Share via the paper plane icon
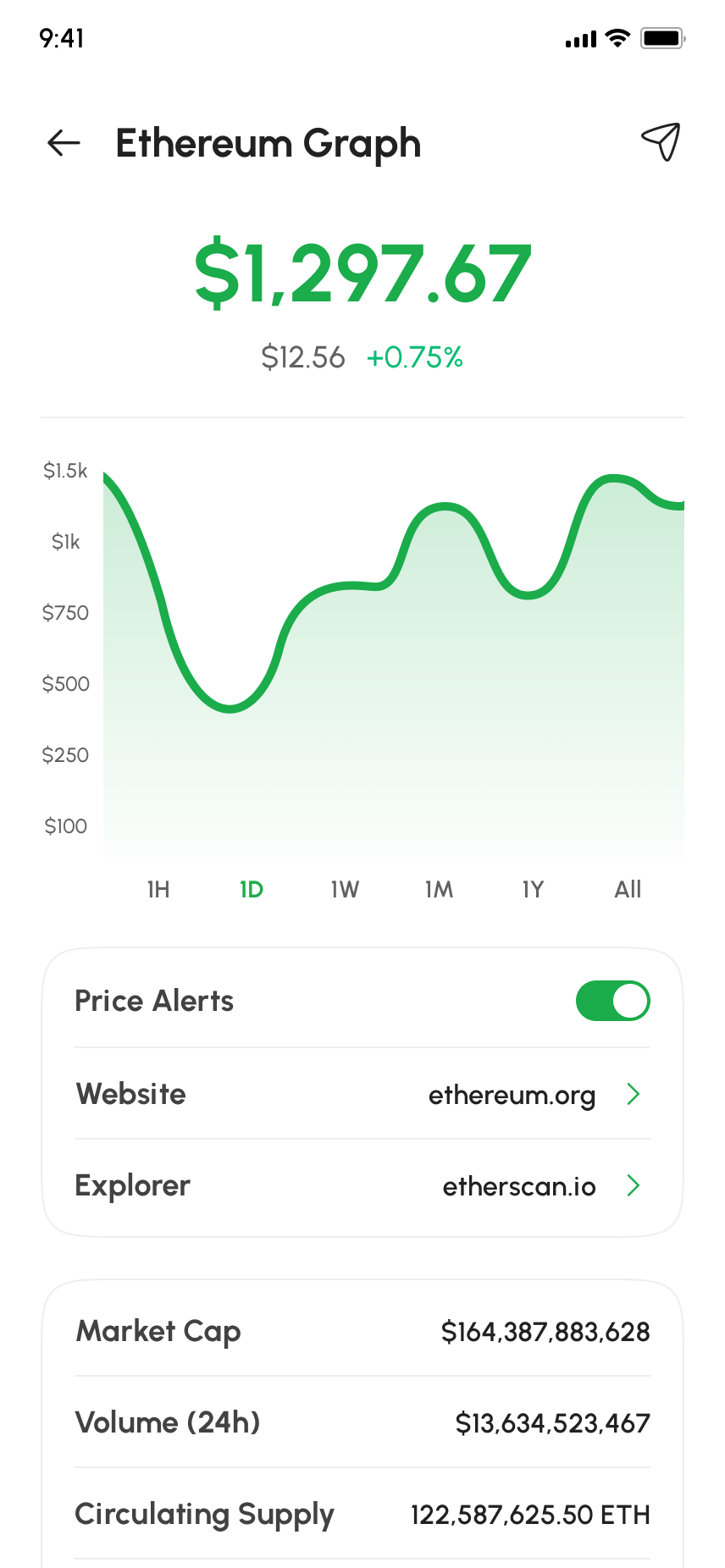 661,141
